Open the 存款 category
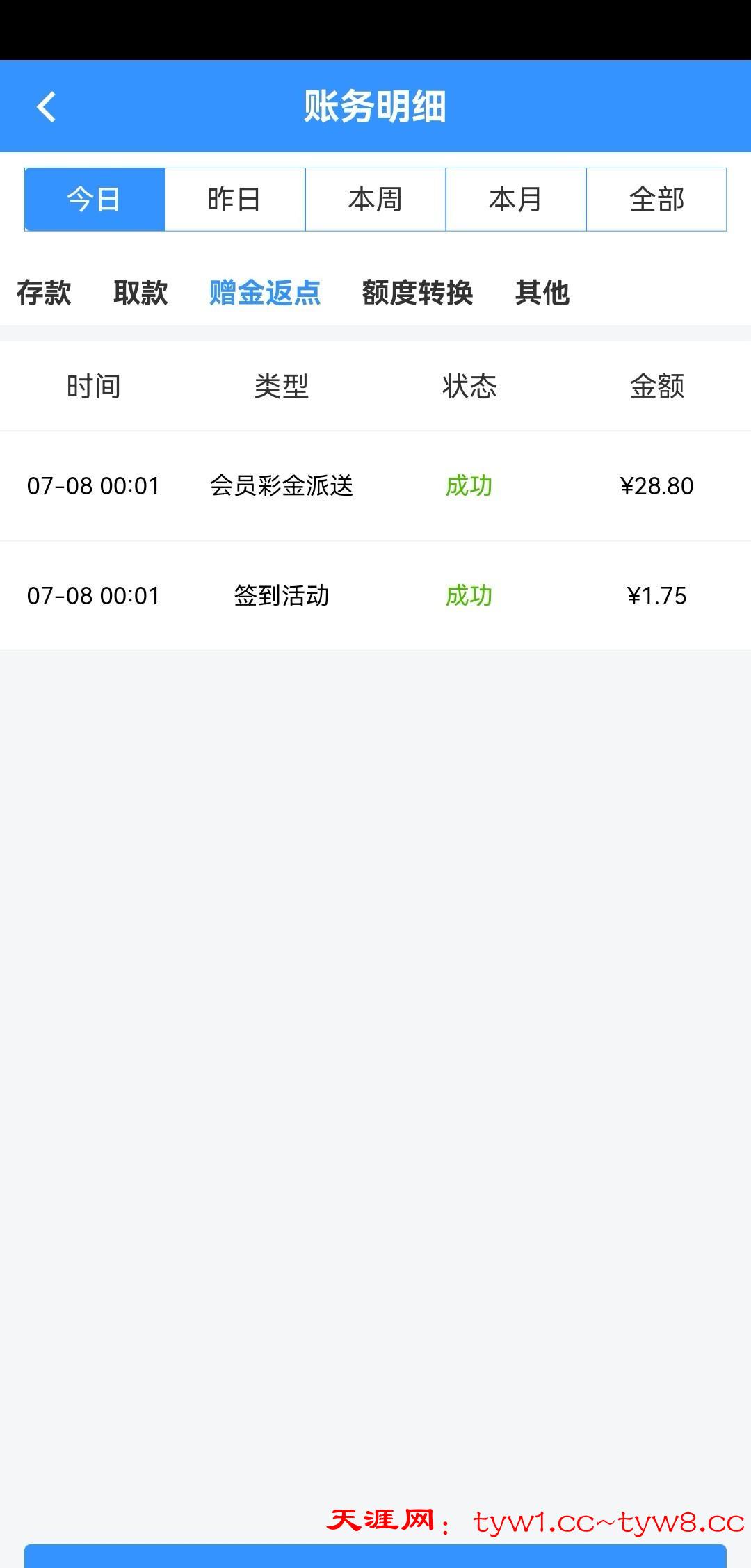Viewport: 751px width, 1568px height. (44, 293)
